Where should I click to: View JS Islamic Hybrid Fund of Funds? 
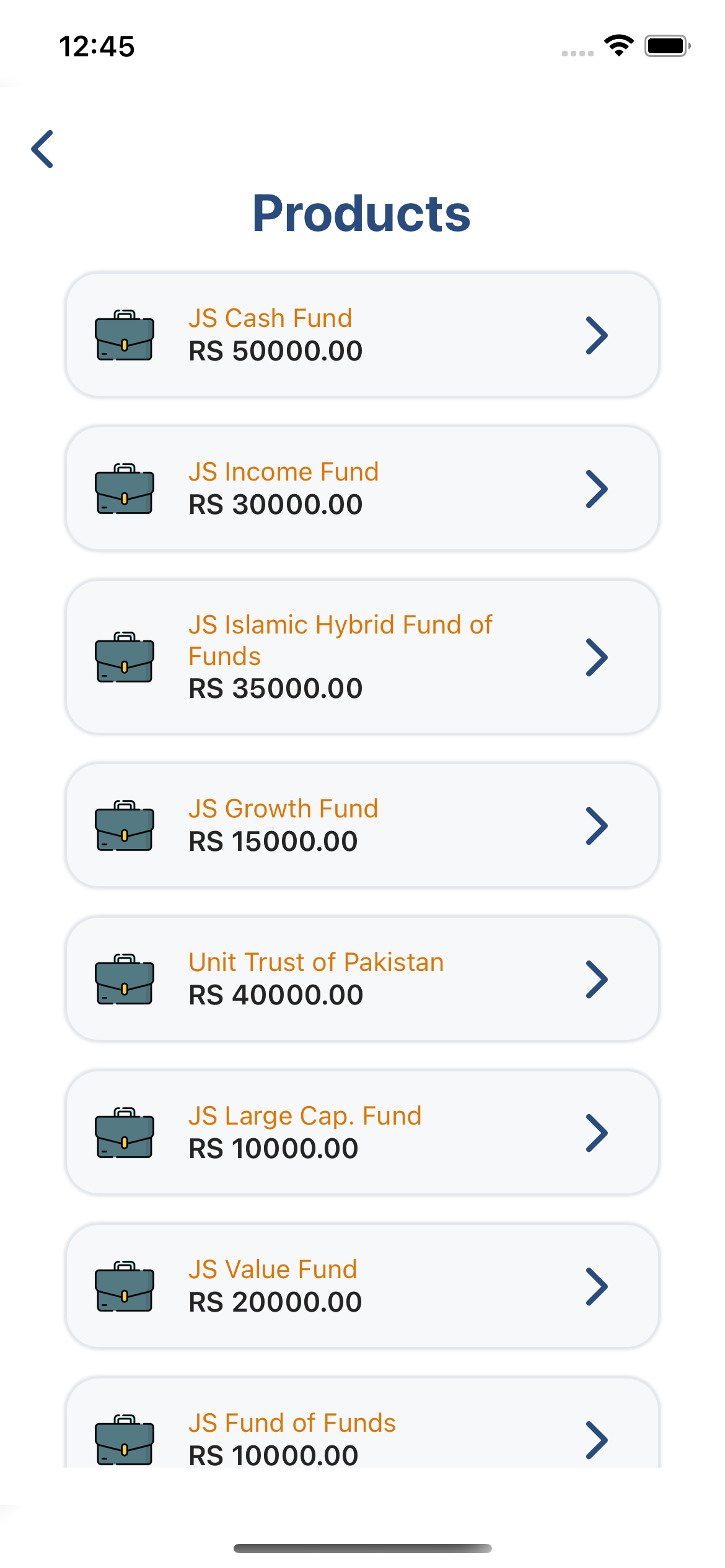[x=362, y=656]
